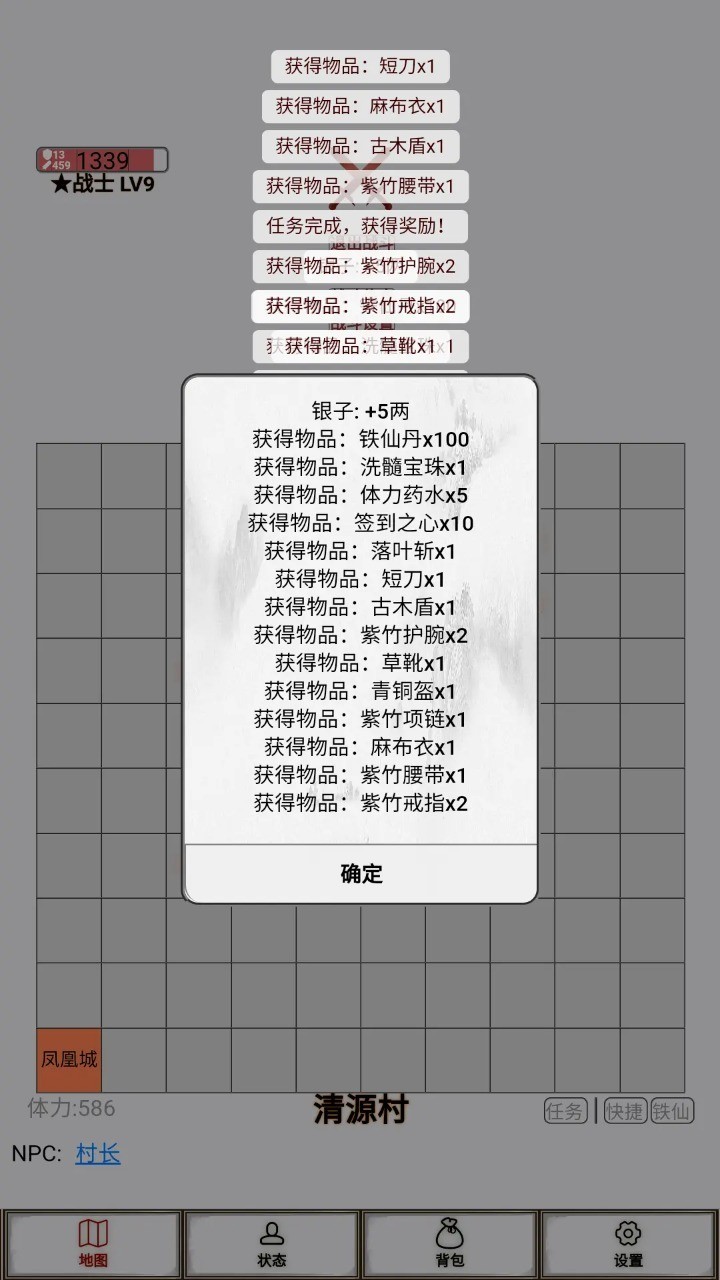Screen dimensions: 720x1280
Task: Open the 任务 quest button
Action: [x=565, y=1111]
